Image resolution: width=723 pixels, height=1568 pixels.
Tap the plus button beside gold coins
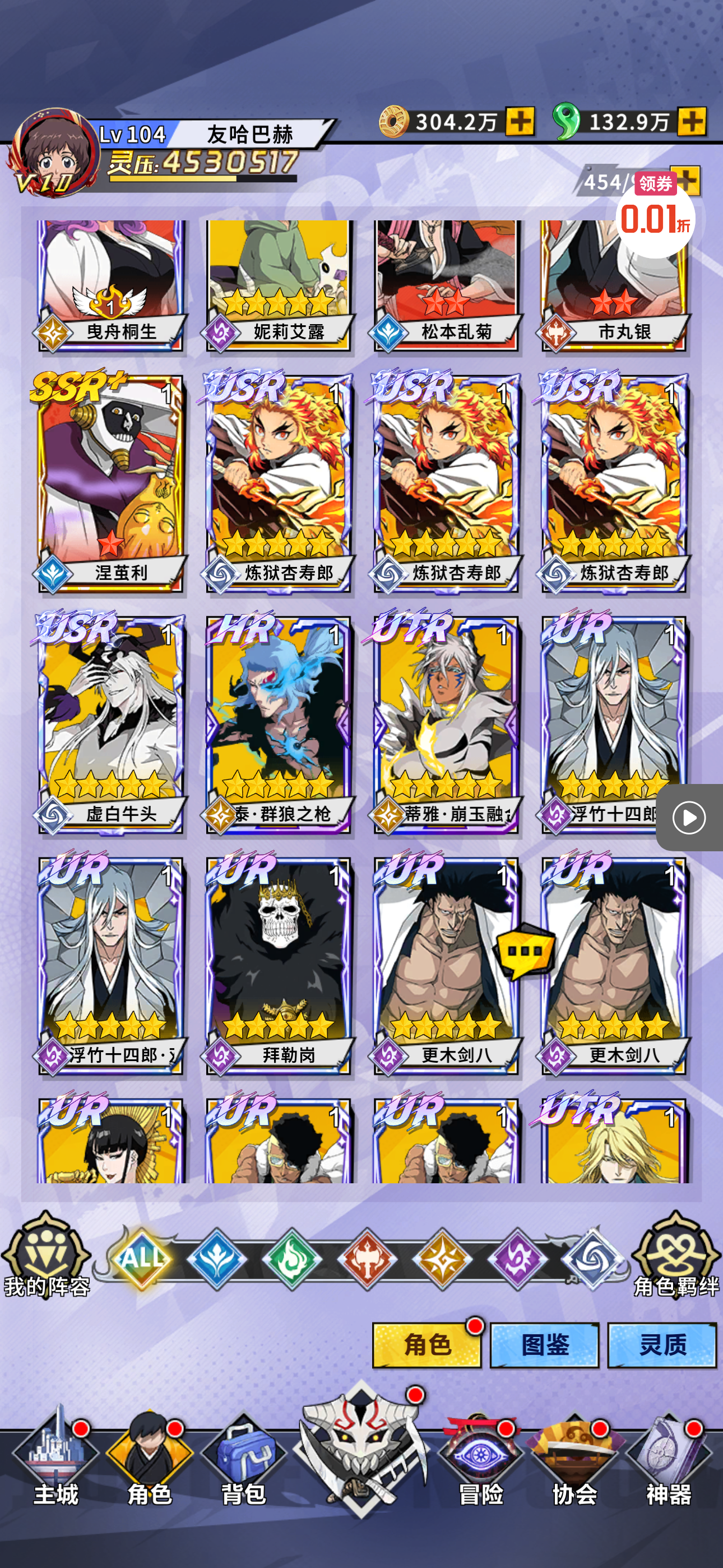[x=519, y=122]
